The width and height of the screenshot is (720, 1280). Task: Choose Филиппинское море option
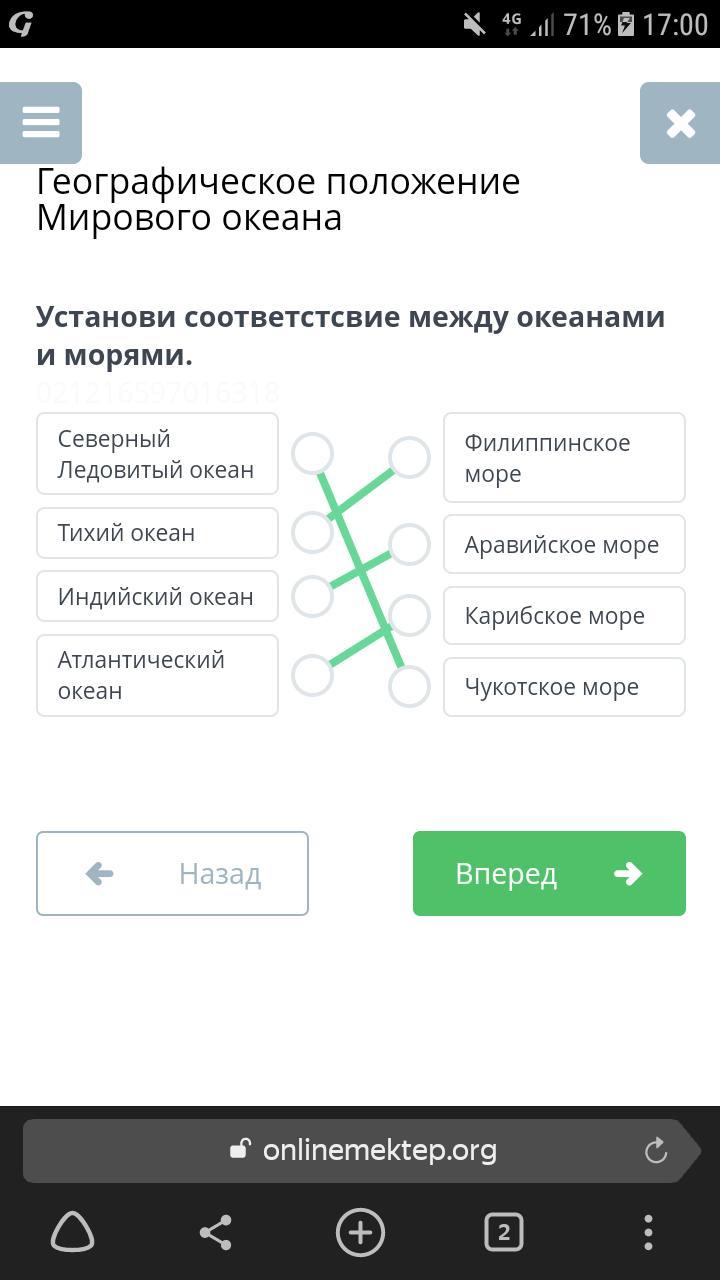tap(564, 458)
